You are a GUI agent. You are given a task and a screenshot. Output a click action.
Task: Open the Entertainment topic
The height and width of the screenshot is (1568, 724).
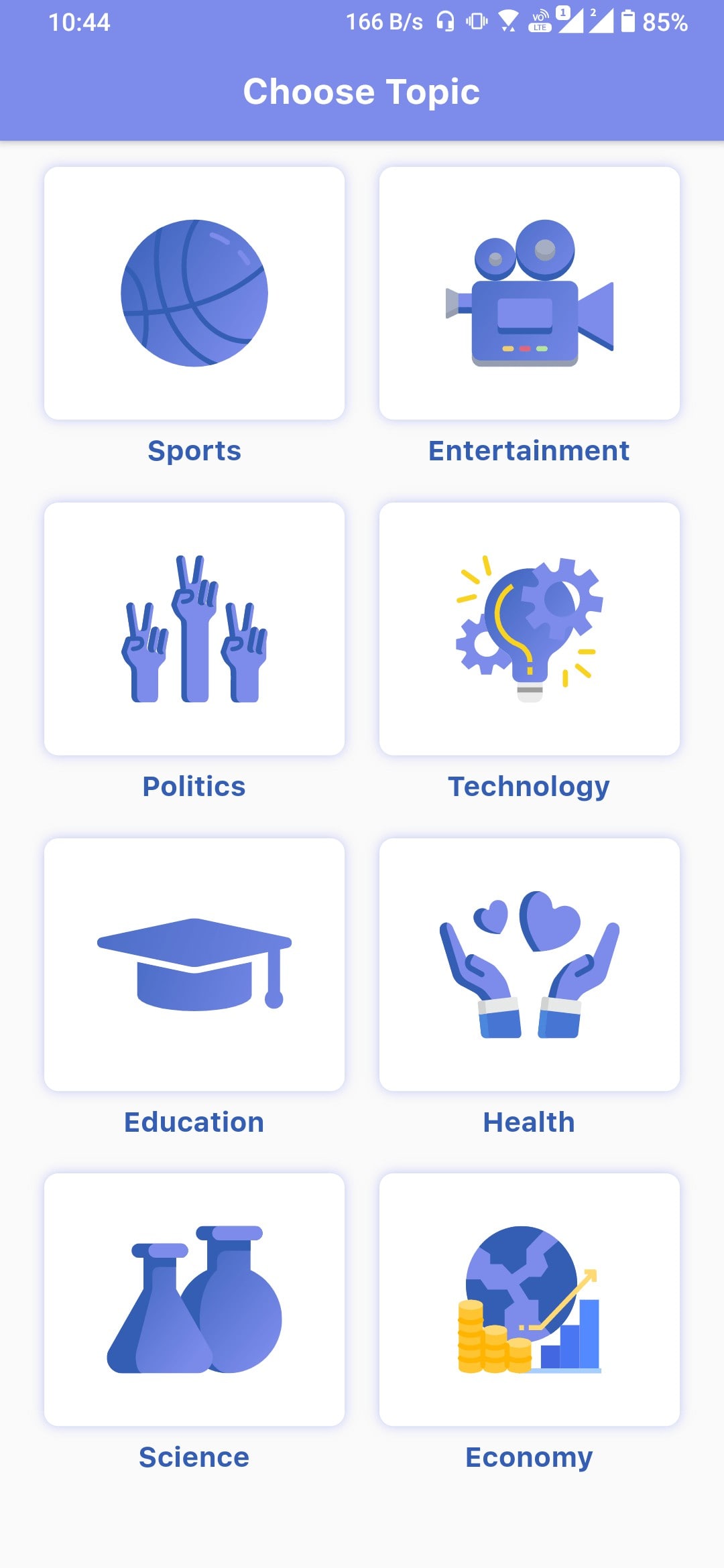(x=530, y=293)
